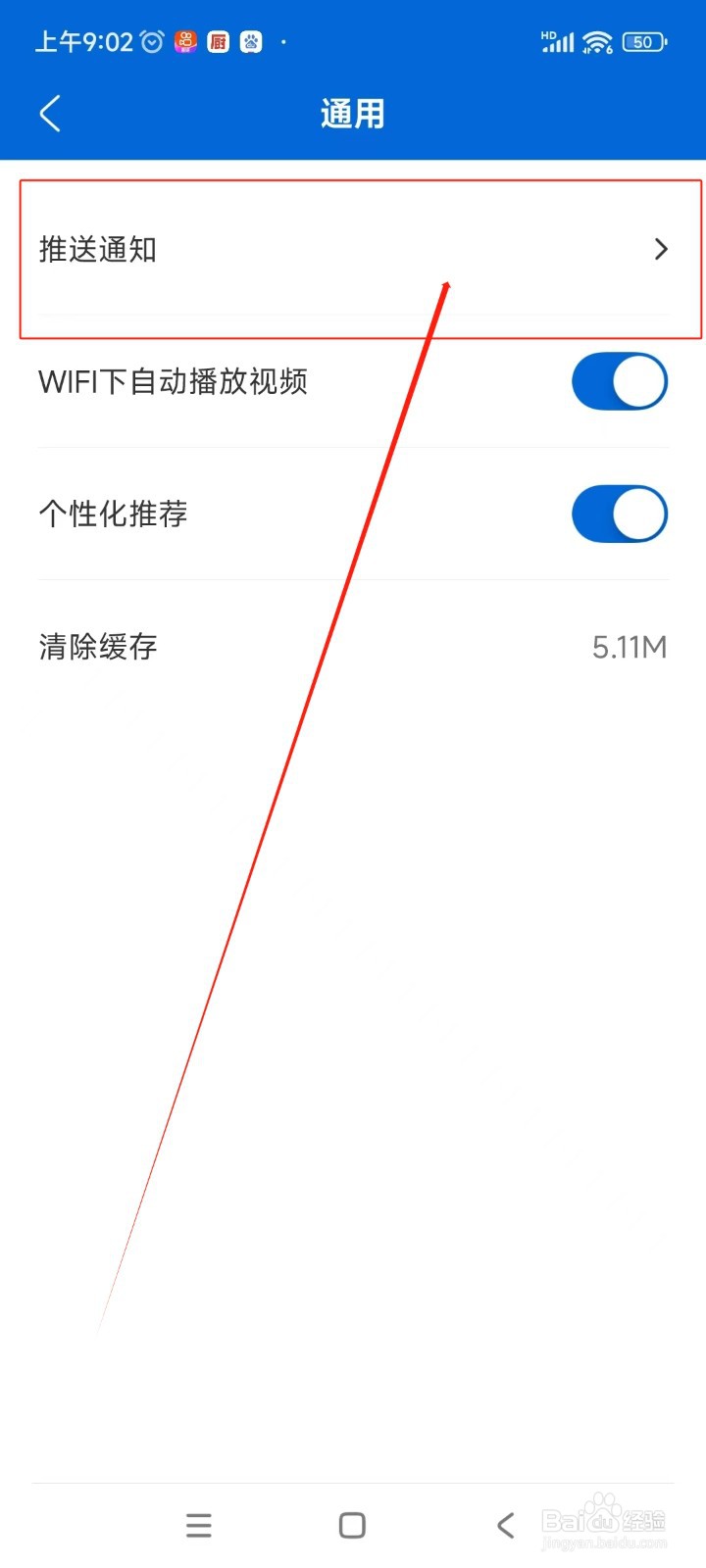Tap the back arrow in the title bar
The image size is (706, 1568).
(51, 113)
